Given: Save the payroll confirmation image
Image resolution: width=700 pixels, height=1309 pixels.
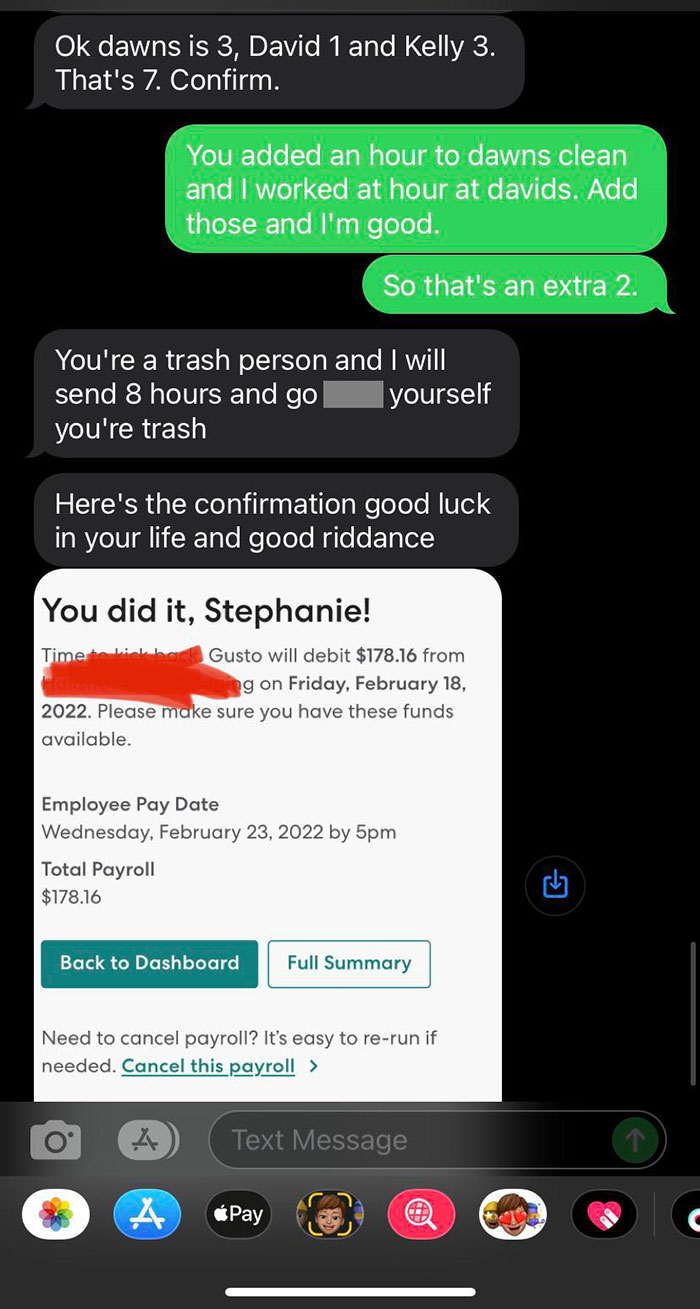Looking at the screenshot, I should pyautogui.click(x=555, y=884).
